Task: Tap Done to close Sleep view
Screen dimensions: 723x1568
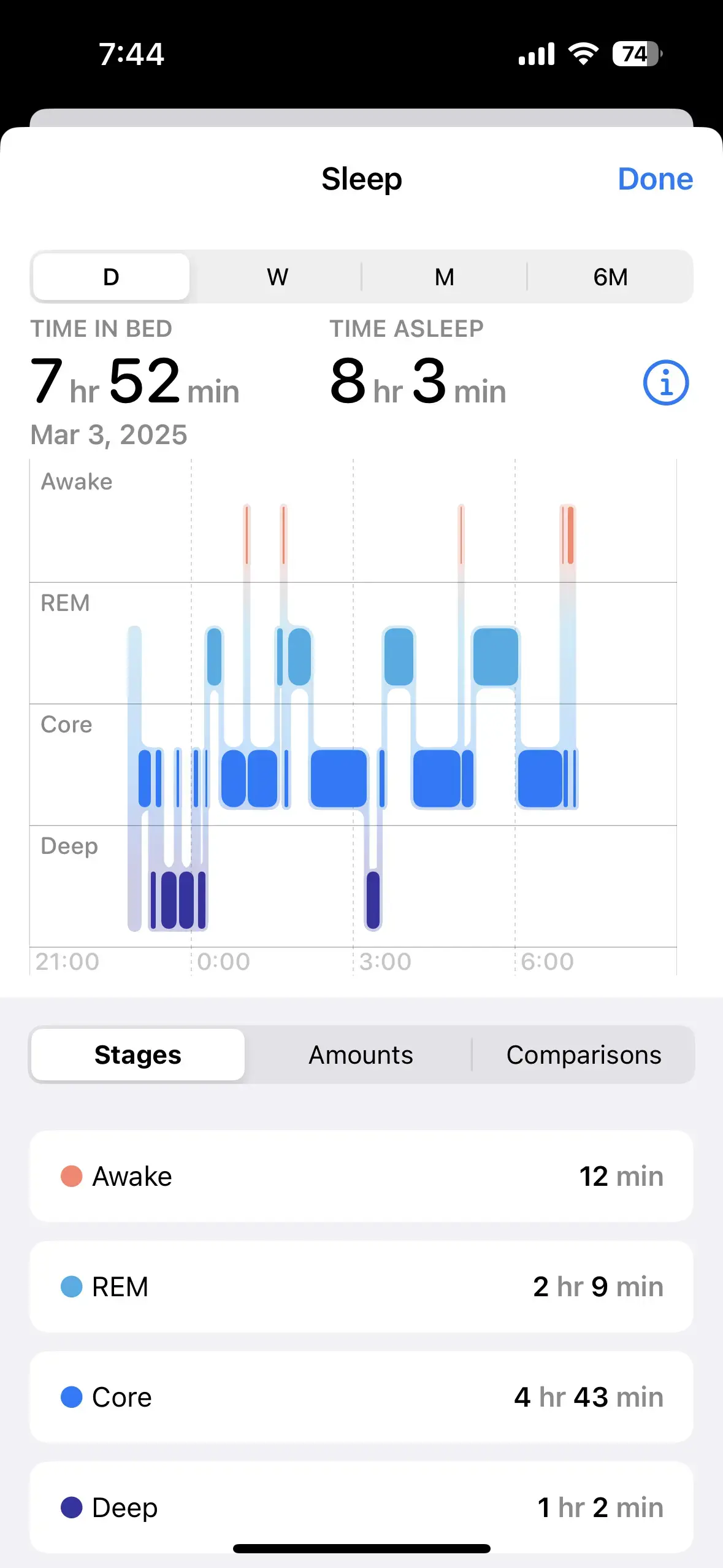Action: point(655,179)
